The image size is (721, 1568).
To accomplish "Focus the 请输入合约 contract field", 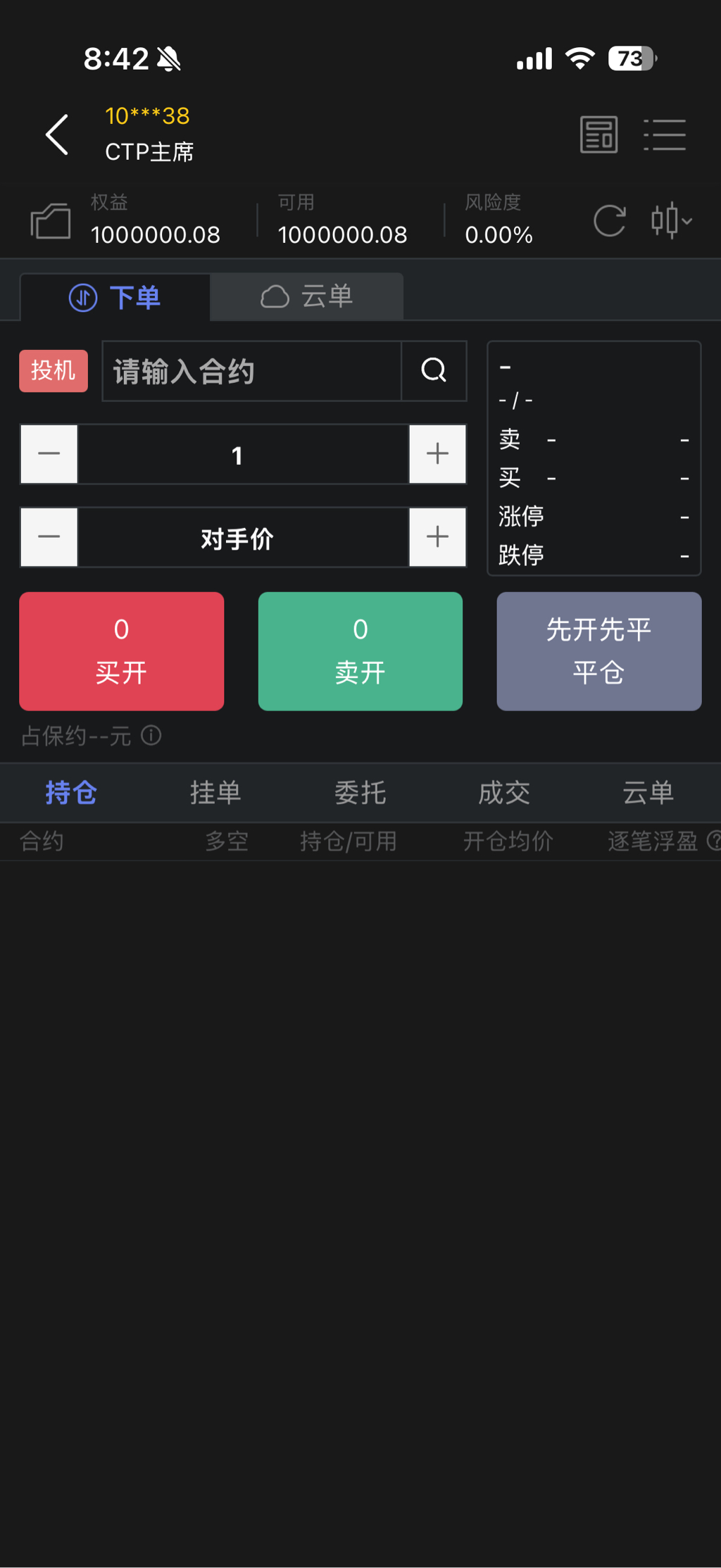I will pos(252,371).
